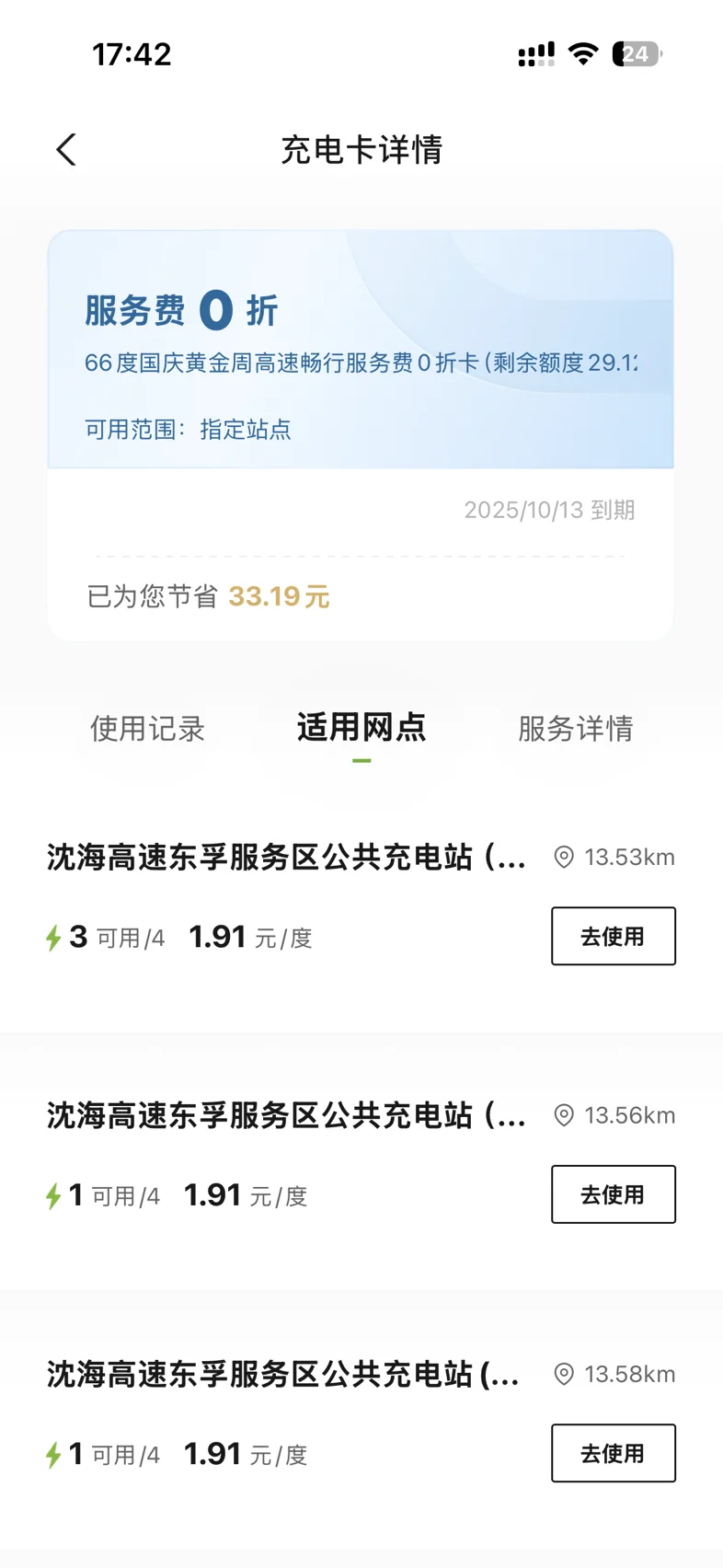Open the charging station listed at 13.56km
The height and width of the screenshot is (1568, 723).
[x=286, y=1115]
